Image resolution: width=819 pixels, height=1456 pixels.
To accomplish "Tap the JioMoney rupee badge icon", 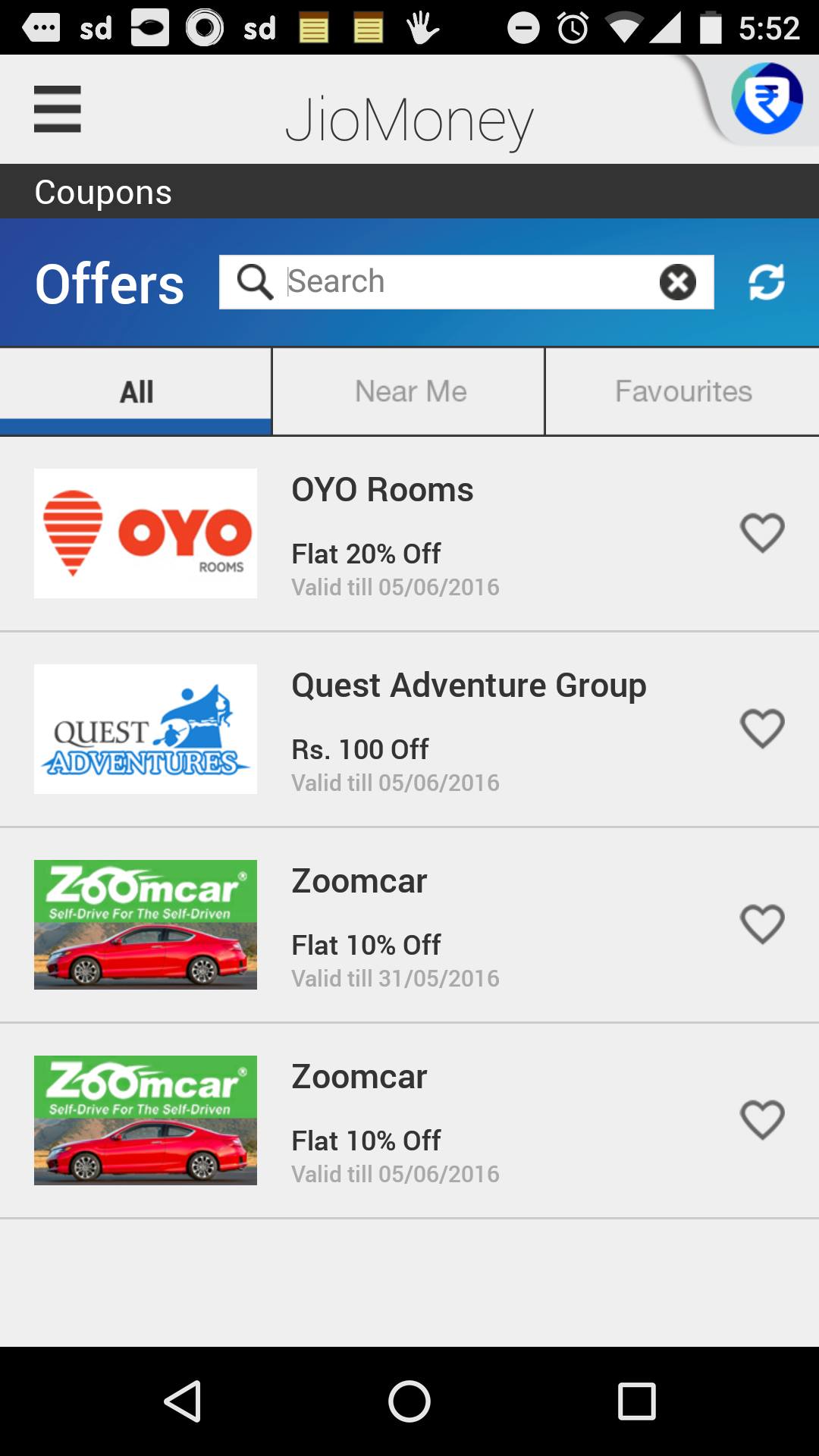I will tap(766, 101).
